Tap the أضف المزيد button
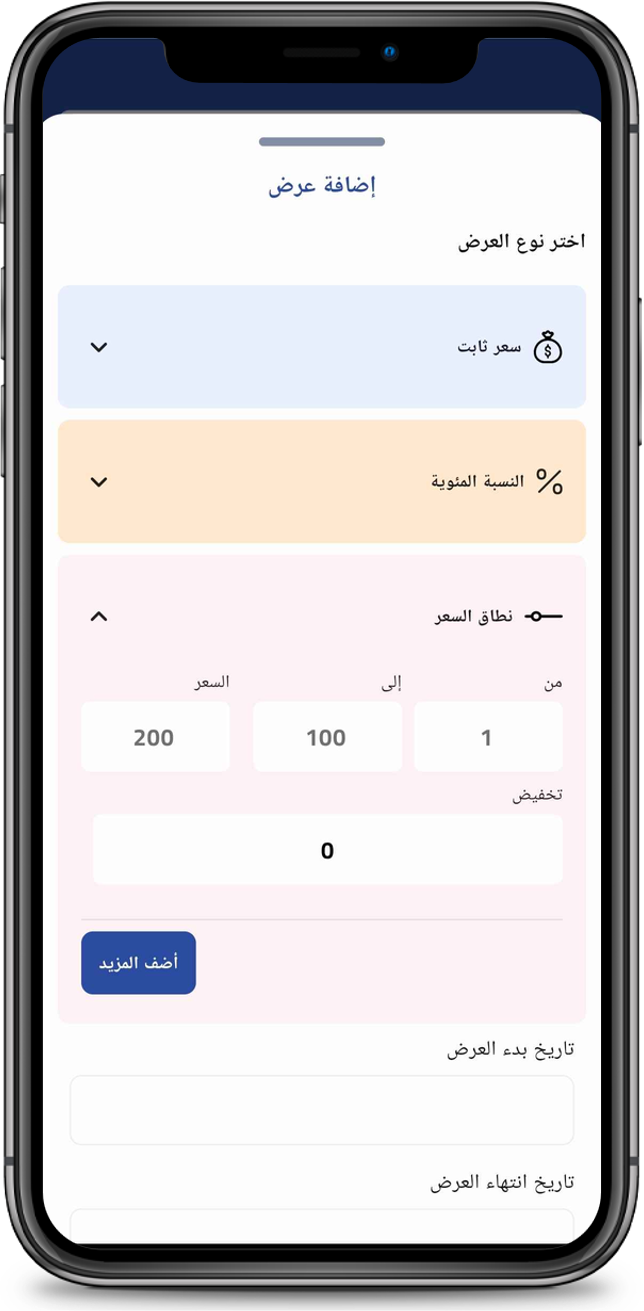 (x=138, y=963)
